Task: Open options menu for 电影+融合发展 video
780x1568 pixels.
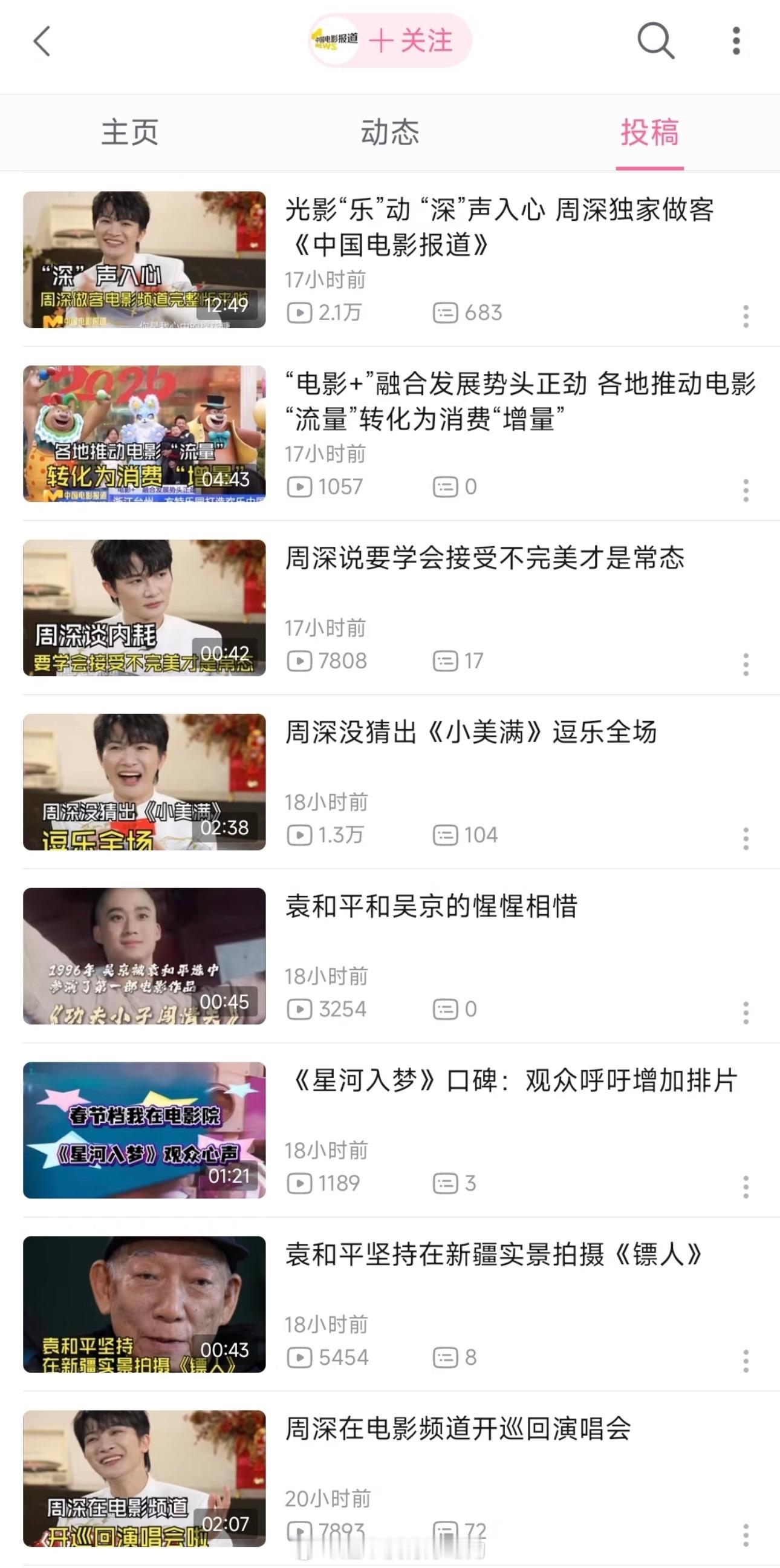Action: coord(746,491)
